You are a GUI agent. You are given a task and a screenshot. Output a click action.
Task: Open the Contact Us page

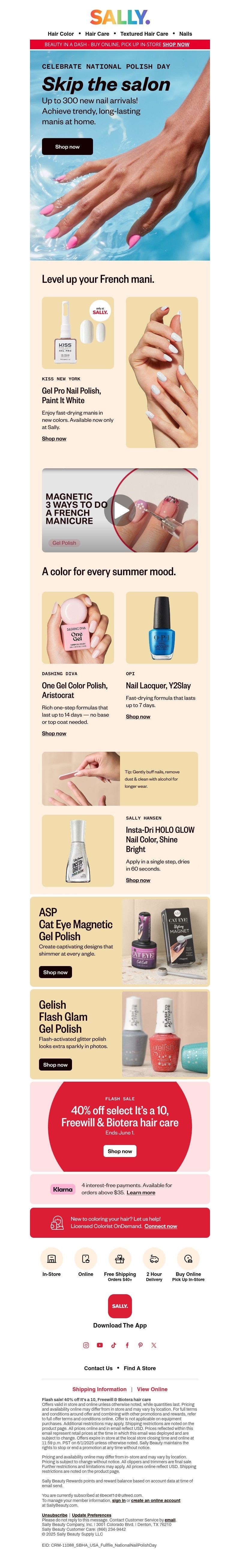(98, 1368)
